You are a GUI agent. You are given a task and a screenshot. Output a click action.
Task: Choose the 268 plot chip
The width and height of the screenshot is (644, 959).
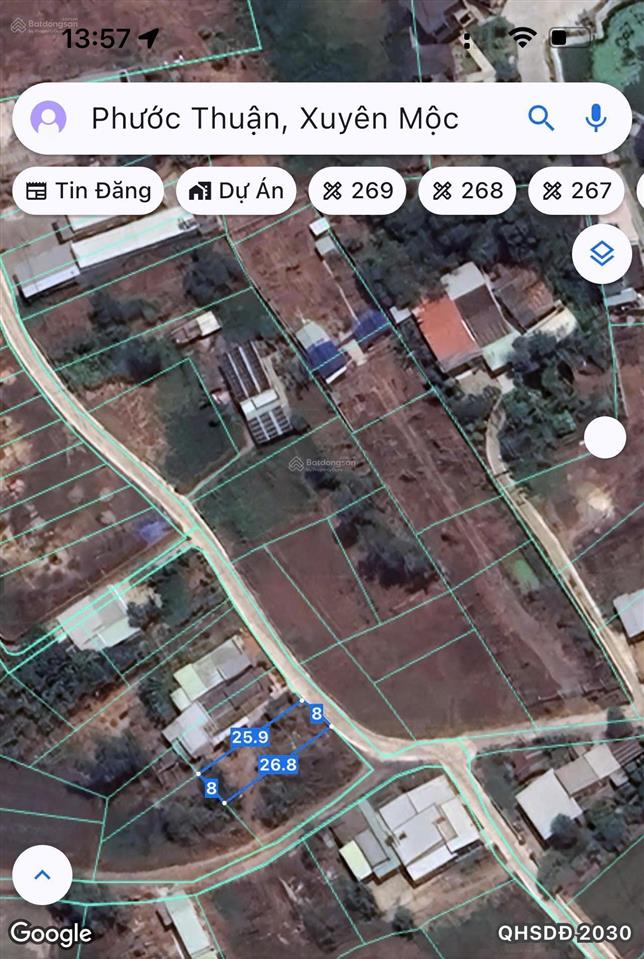click(467, 191)
